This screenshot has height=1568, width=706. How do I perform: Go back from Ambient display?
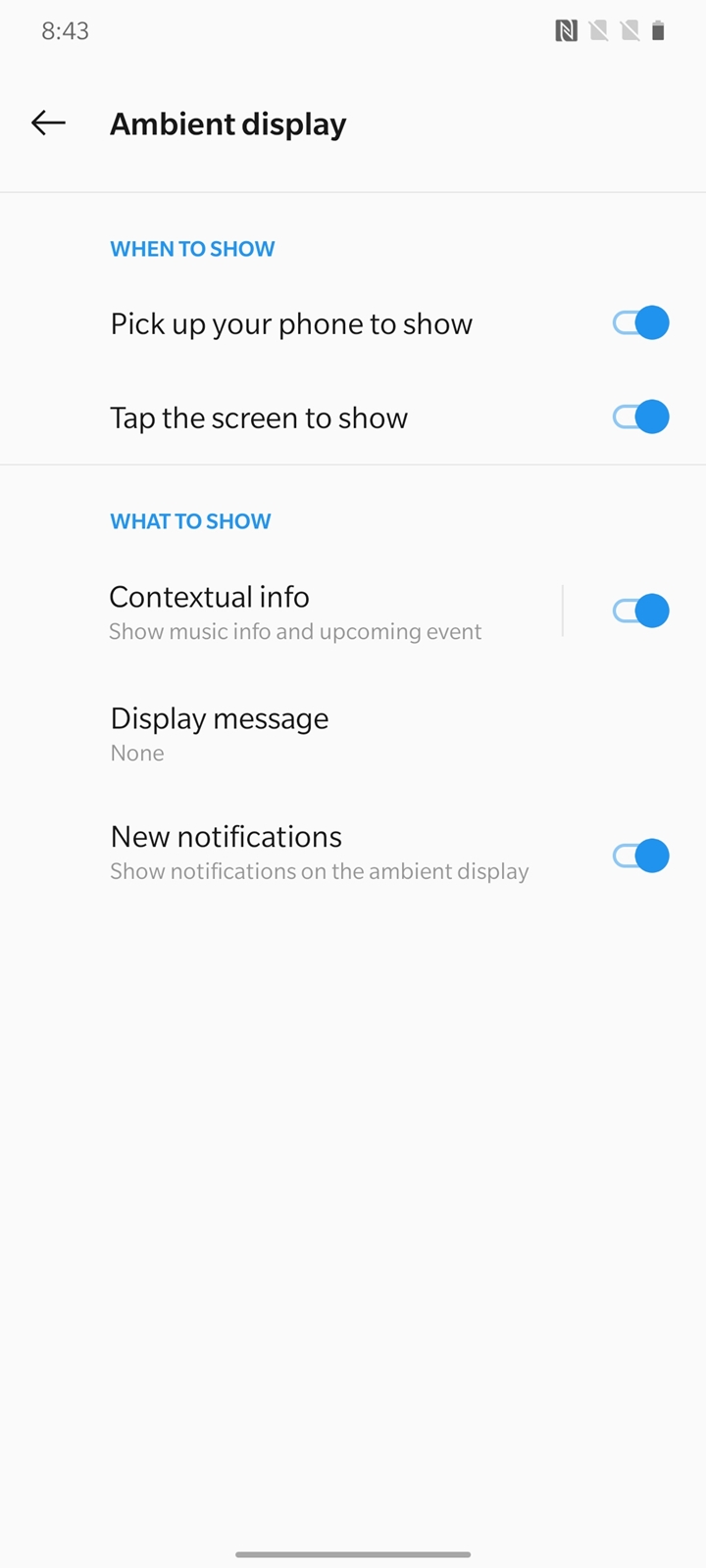48,123
